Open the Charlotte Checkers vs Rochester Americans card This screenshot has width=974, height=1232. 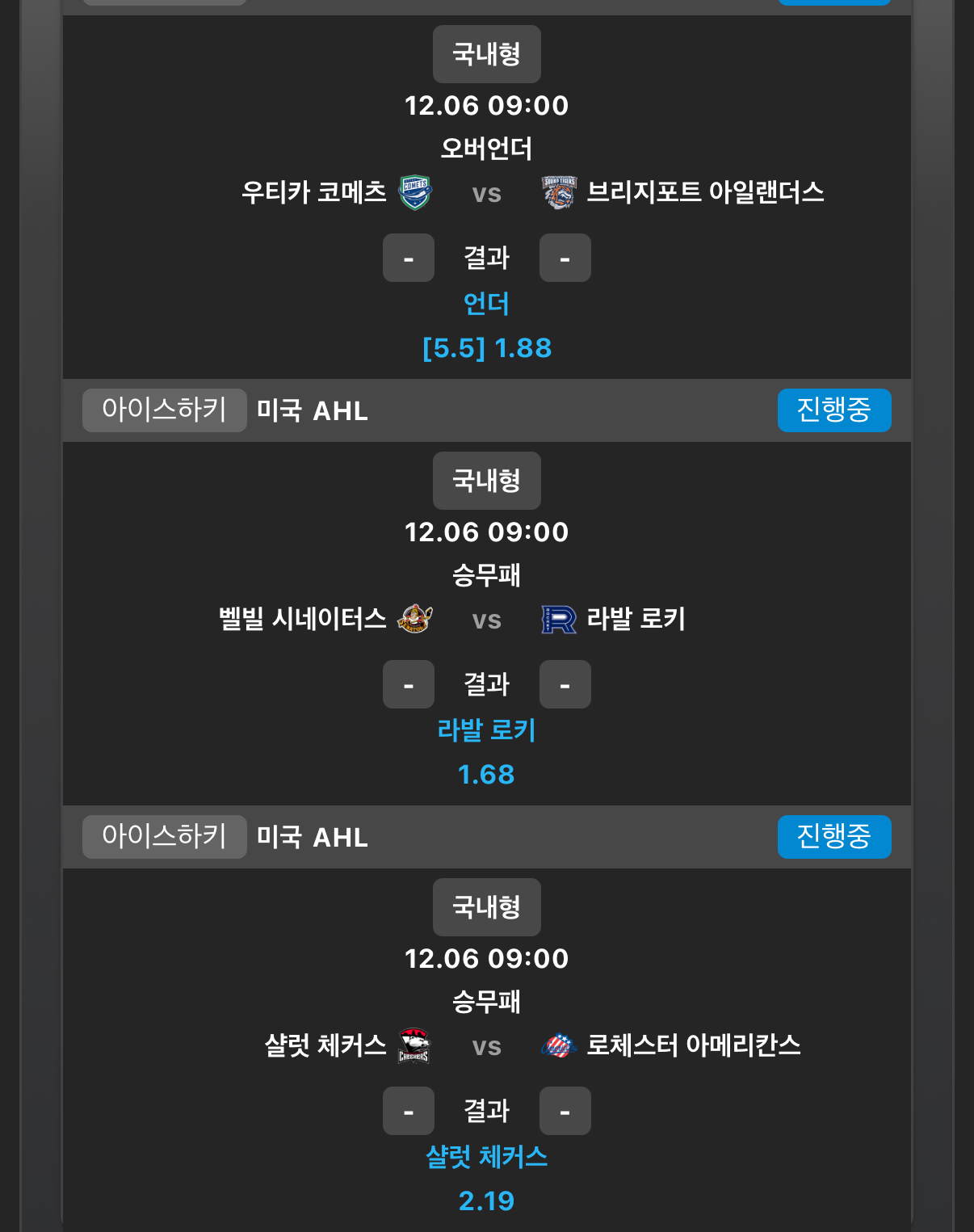(486, 1046)
